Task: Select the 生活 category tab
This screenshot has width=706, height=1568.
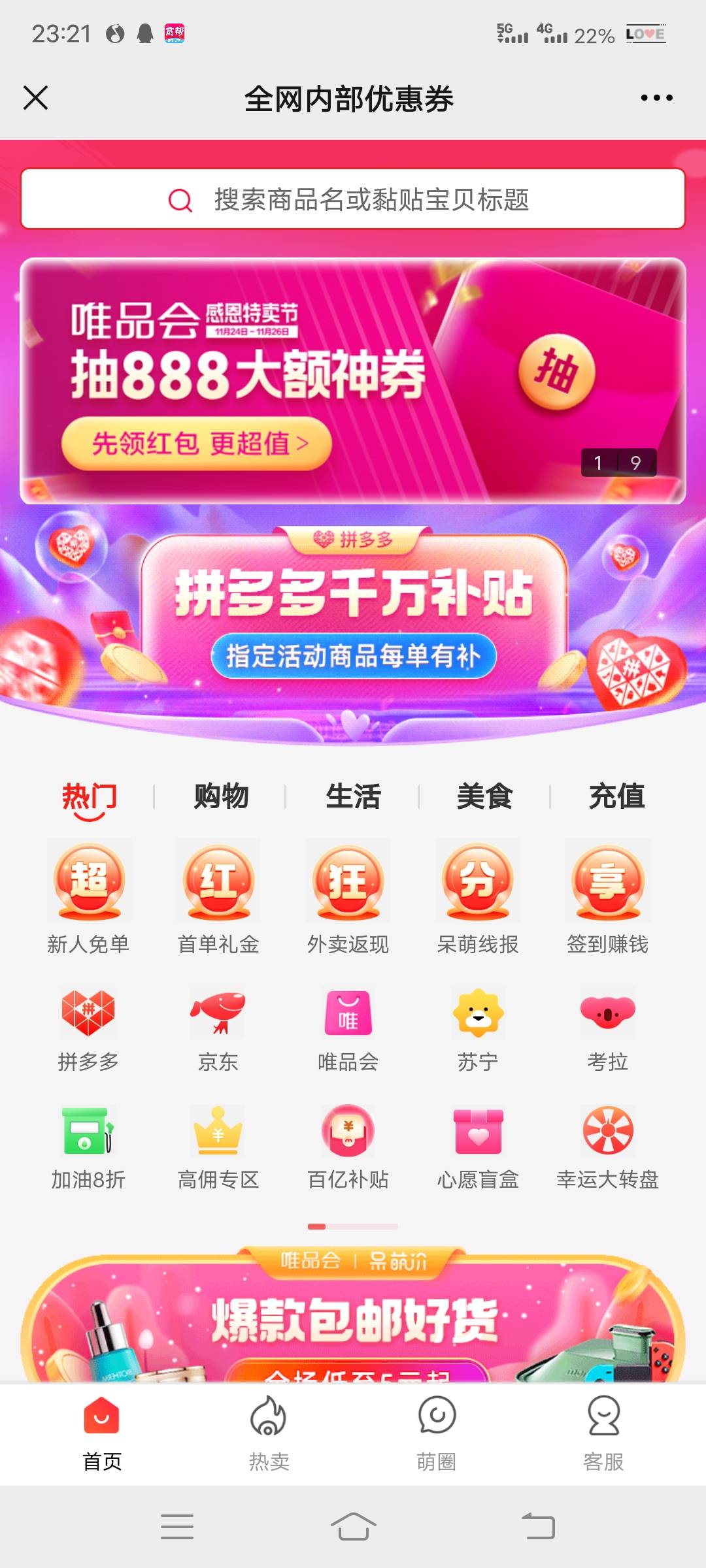Action: coord(353,796)
